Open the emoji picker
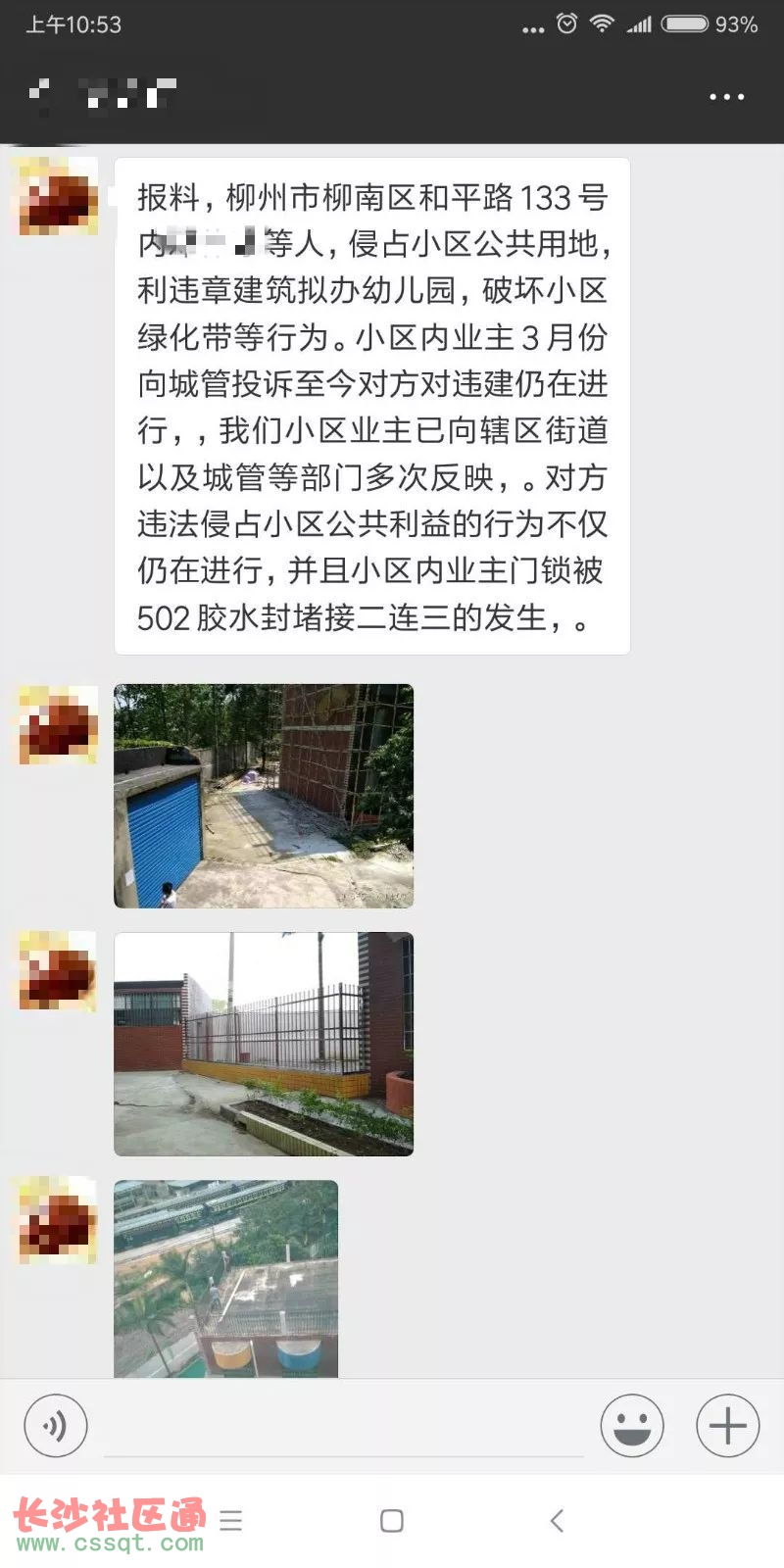Viewport: 784px width, 1568px height. click(x=632, y=1426)
